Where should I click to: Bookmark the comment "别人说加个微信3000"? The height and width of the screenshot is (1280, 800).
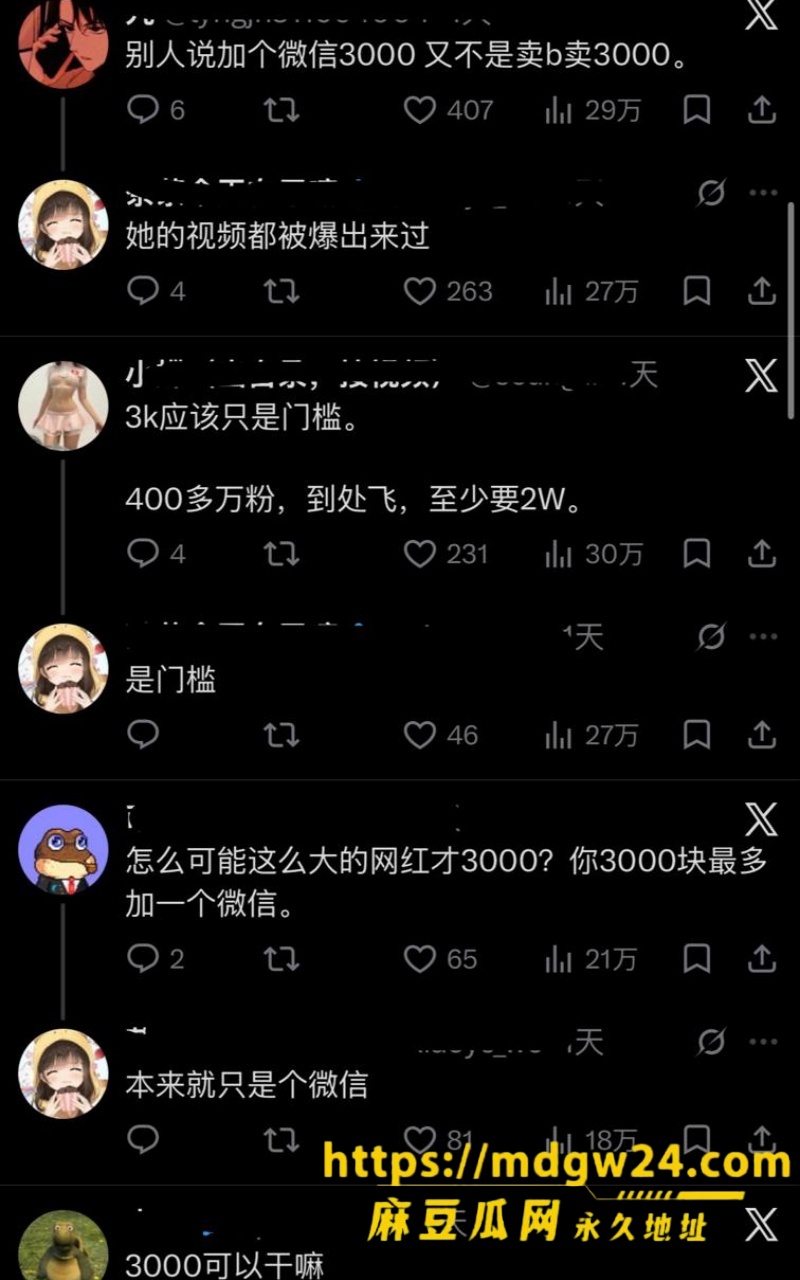pyautogui.click(x=697, y=109)
